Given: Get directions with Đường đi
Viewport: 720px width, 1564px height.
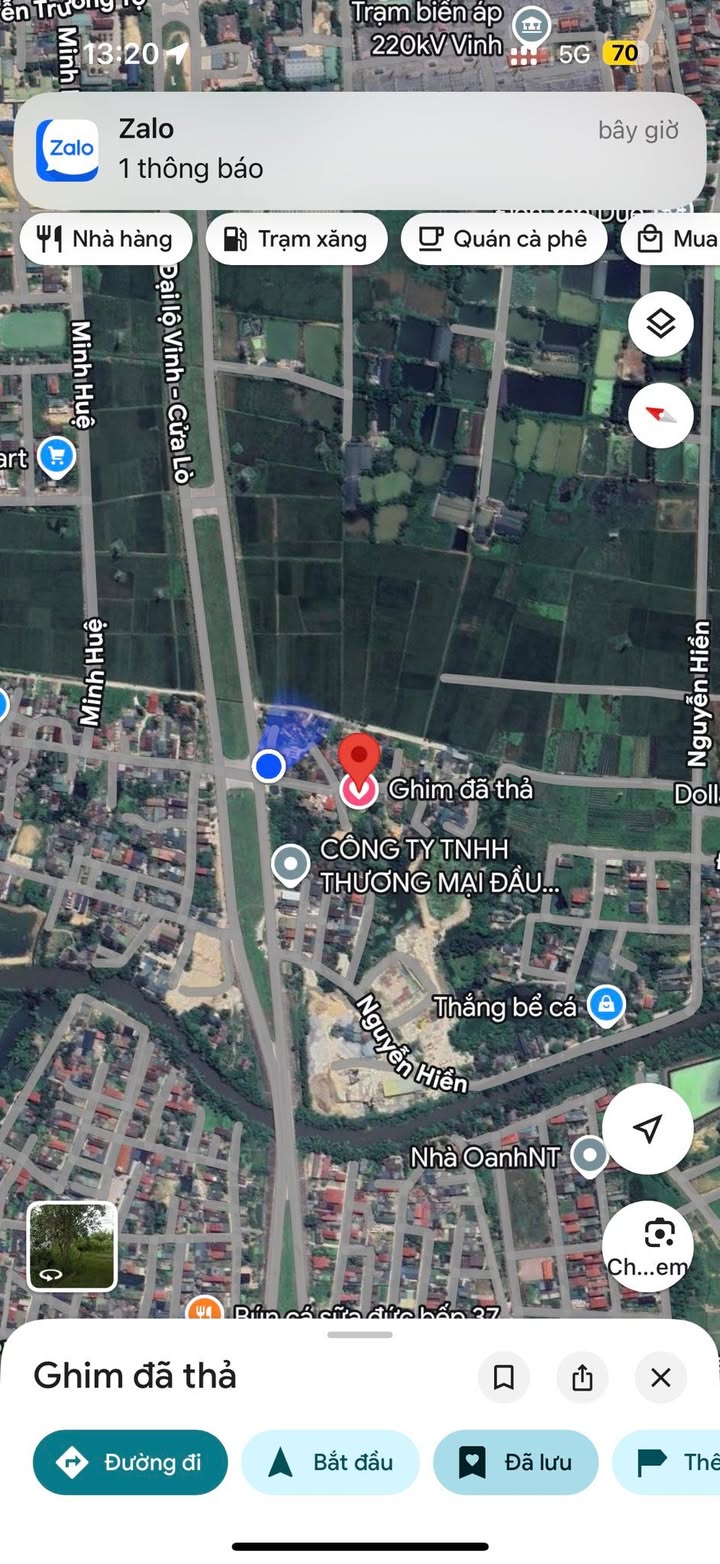Looking at the screenshot, I should [131, 1462].
